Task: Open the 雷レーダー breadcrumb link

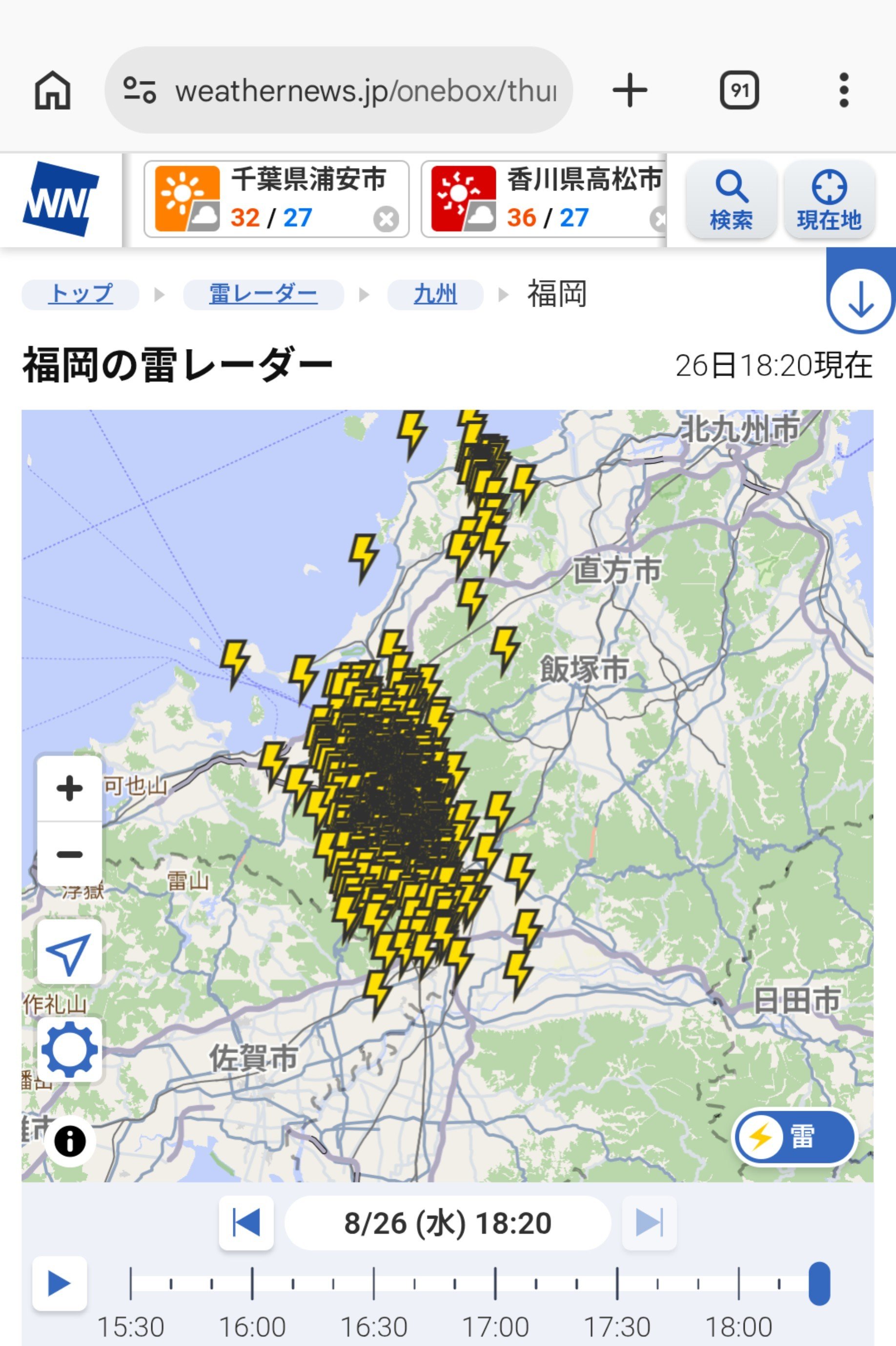Action: point(264,294)
